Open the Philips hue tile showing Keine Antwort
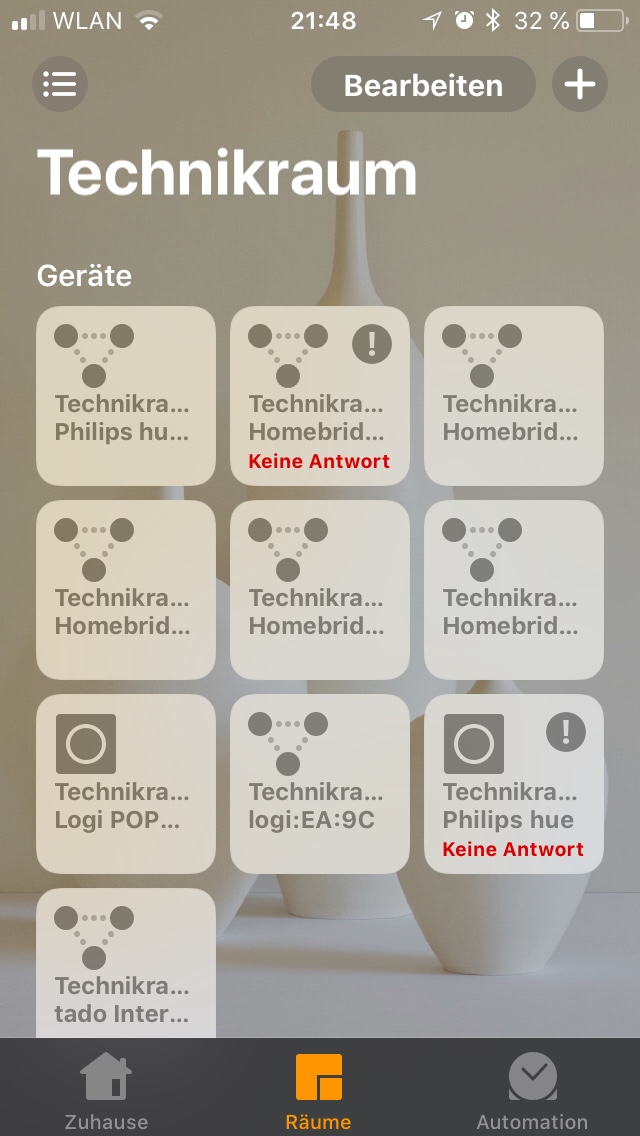 [x=514, y=784]
